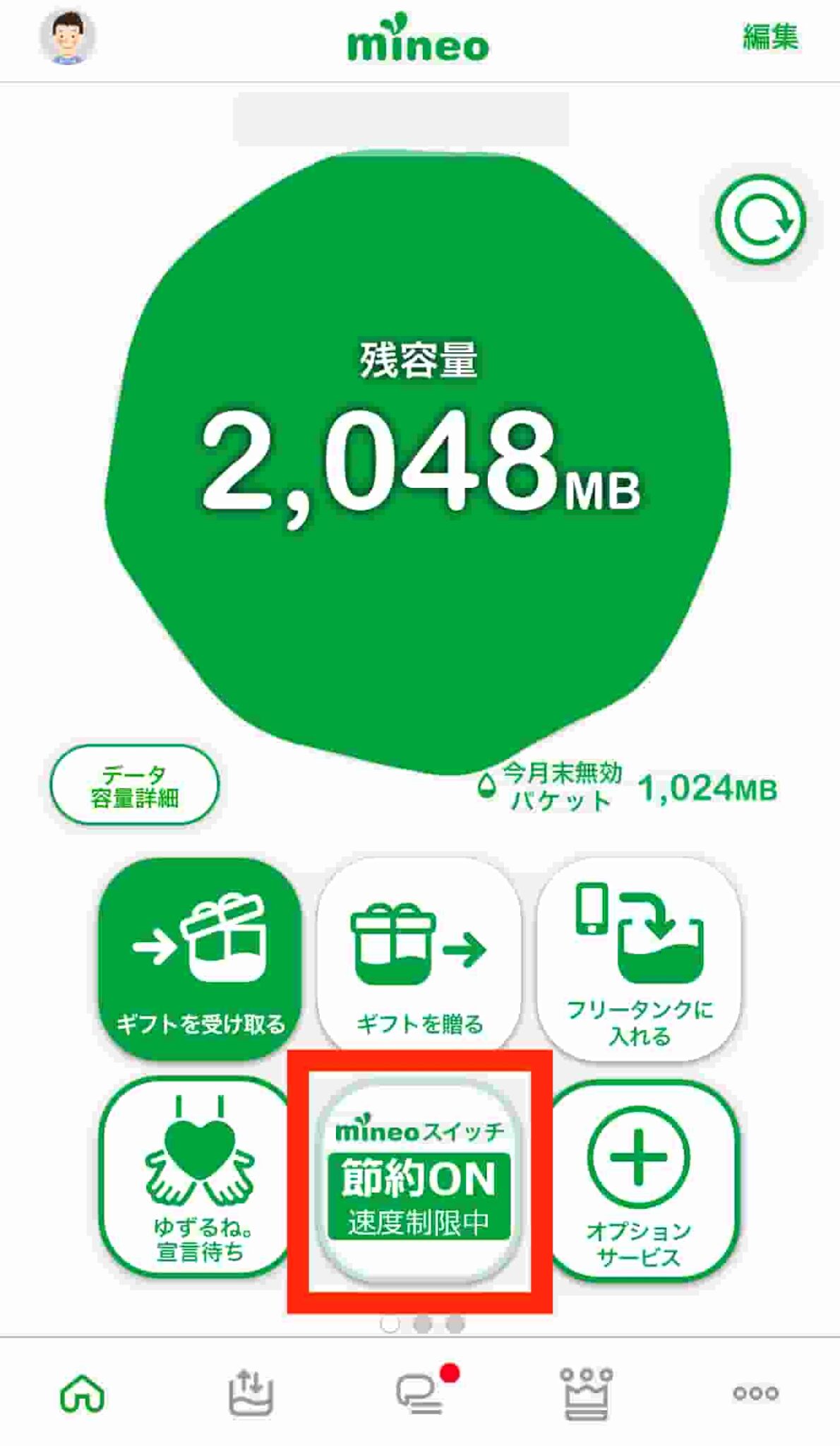Open the more menu via the three-dots icon
The image size is (840, 1446).
pos(755,1394)
